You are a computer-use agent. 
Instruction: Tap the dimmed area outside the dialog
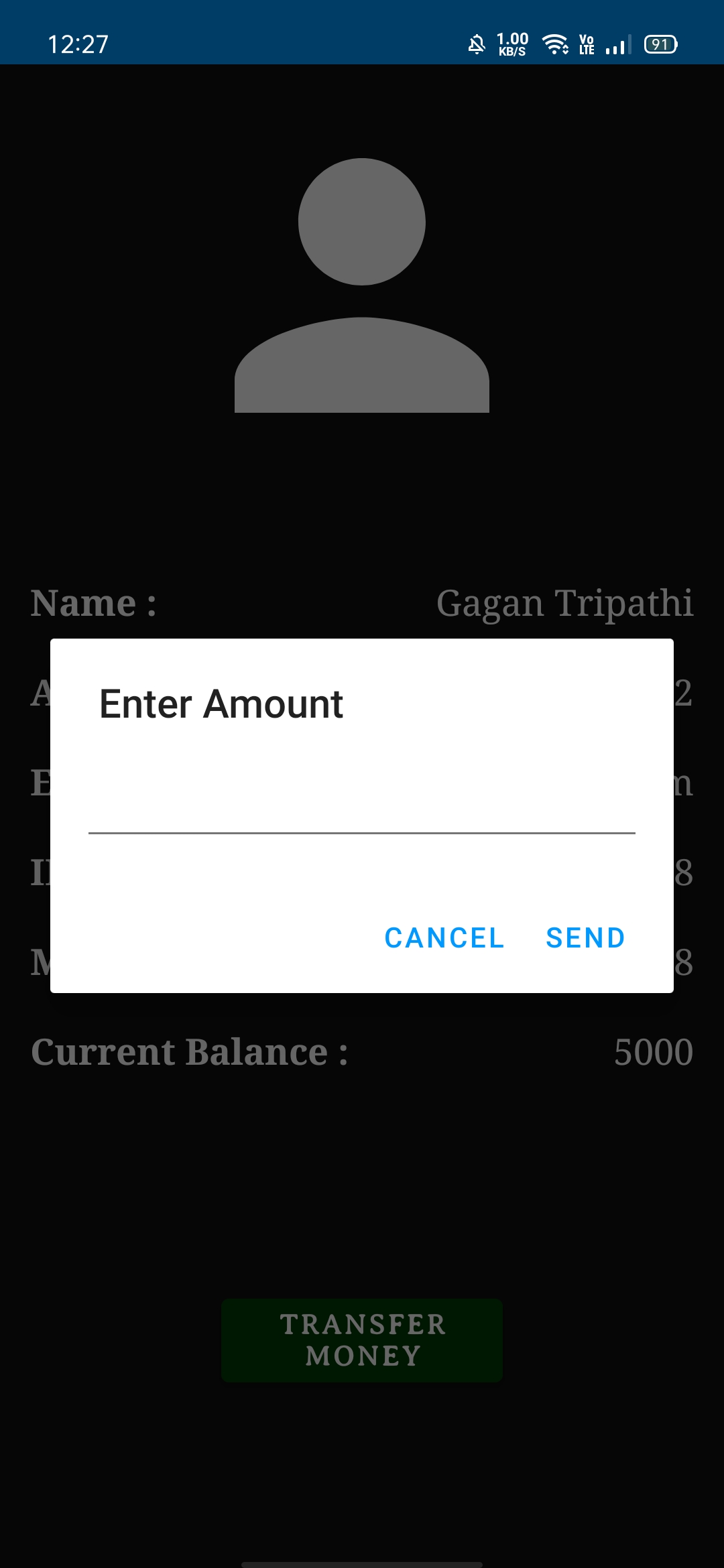pos(362,1173)
